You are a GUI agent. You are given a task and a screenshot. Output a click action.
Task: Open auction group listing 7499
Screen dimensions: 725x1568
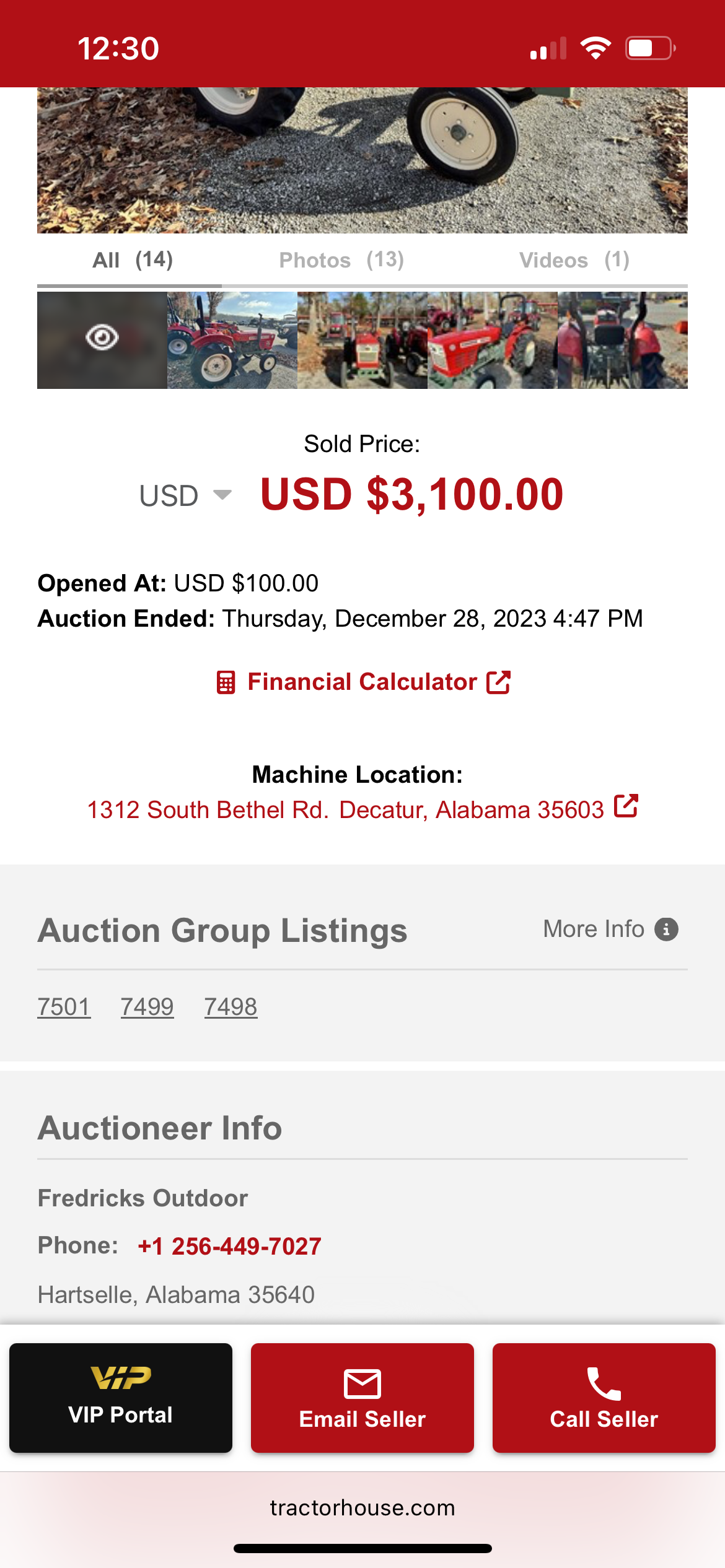tap(147, 1007)
